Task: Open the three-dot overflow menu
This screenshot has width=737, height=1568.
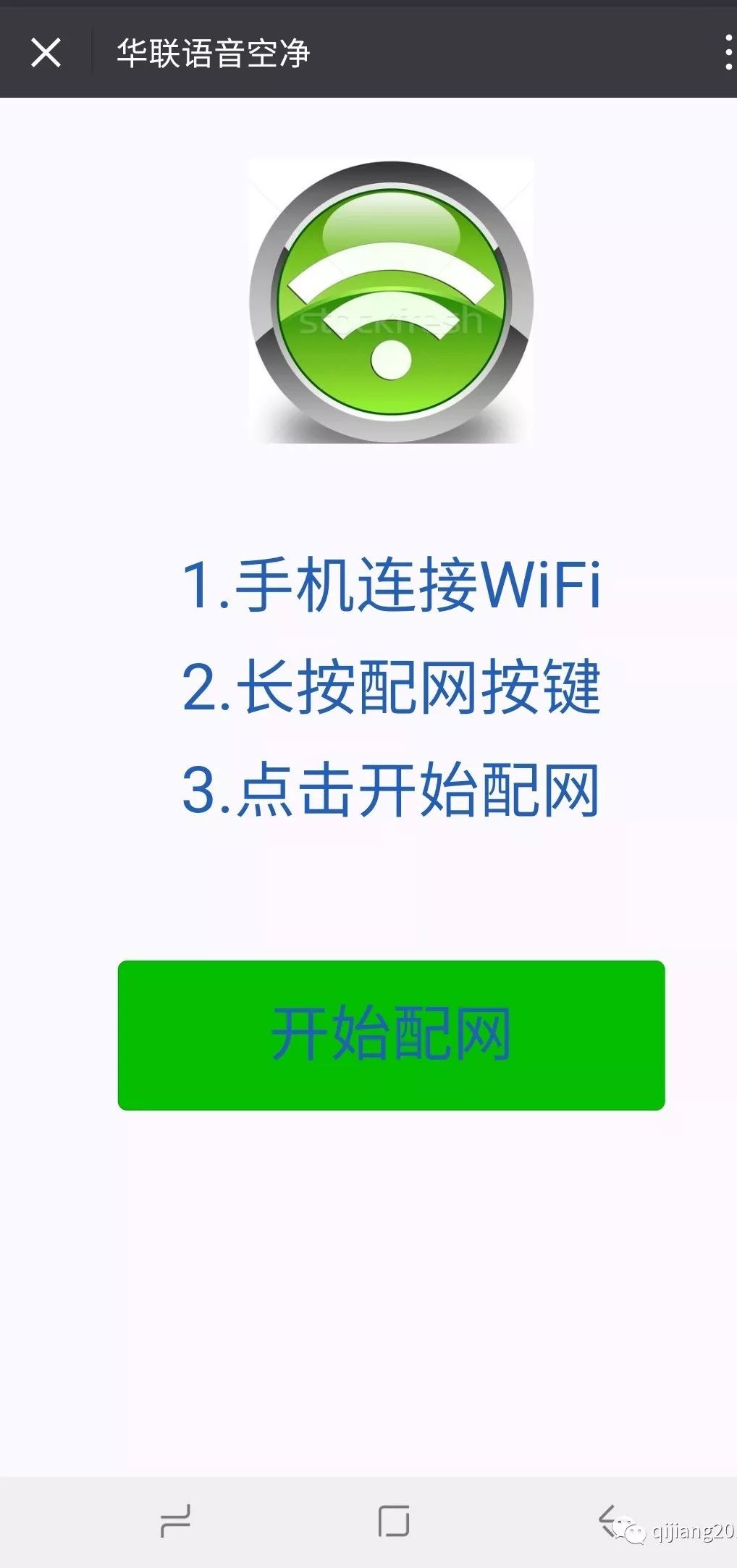Action: [728, 53]
